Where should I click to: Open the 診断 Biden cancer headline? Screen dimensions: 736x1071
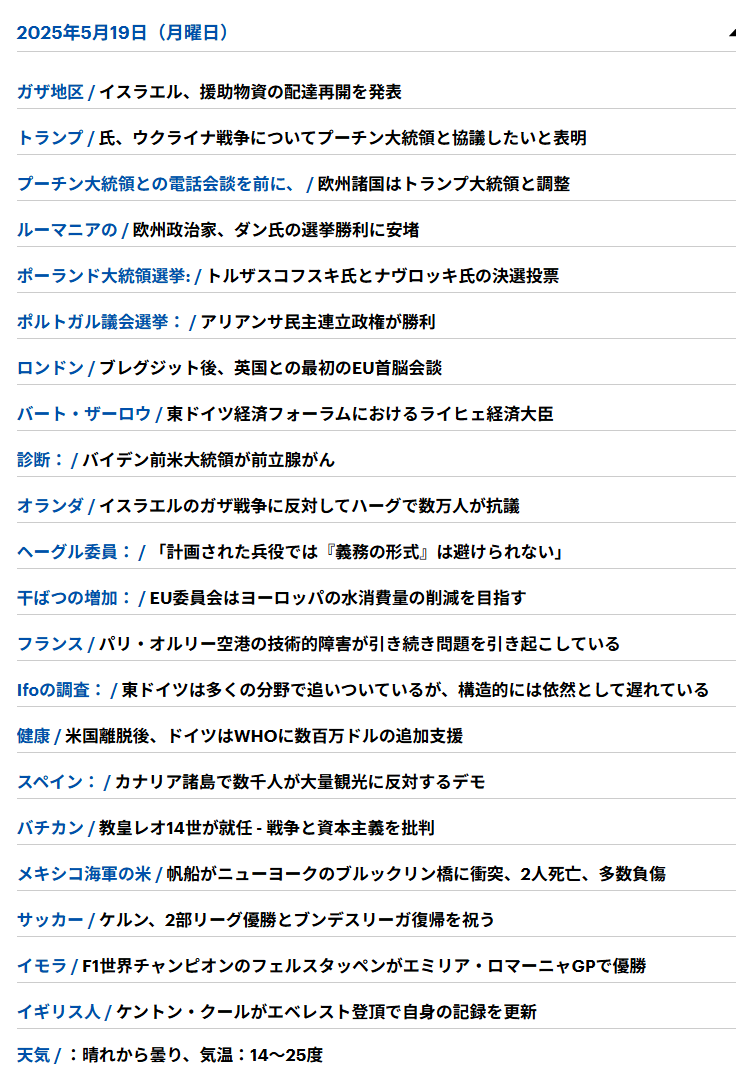[x=175, y=460]
